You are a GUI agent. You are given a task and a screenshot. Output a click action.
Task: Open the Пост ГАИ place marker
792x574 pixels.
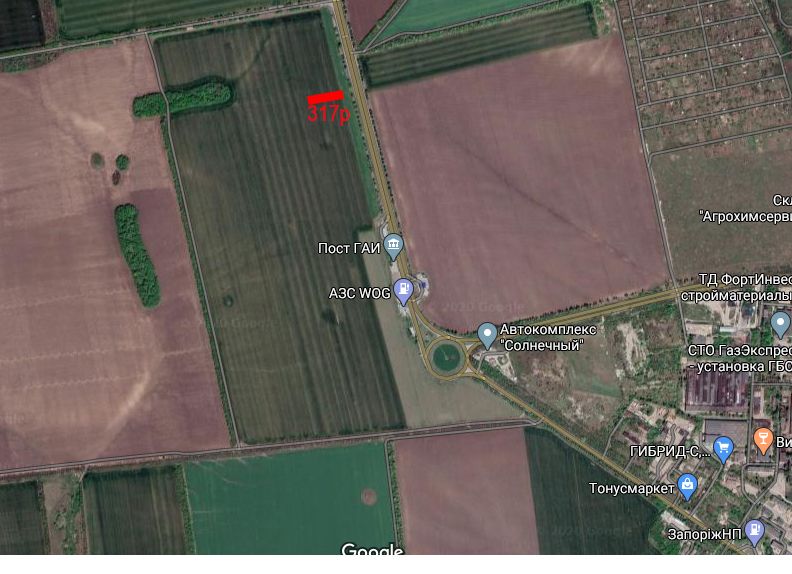pos(393,246)
